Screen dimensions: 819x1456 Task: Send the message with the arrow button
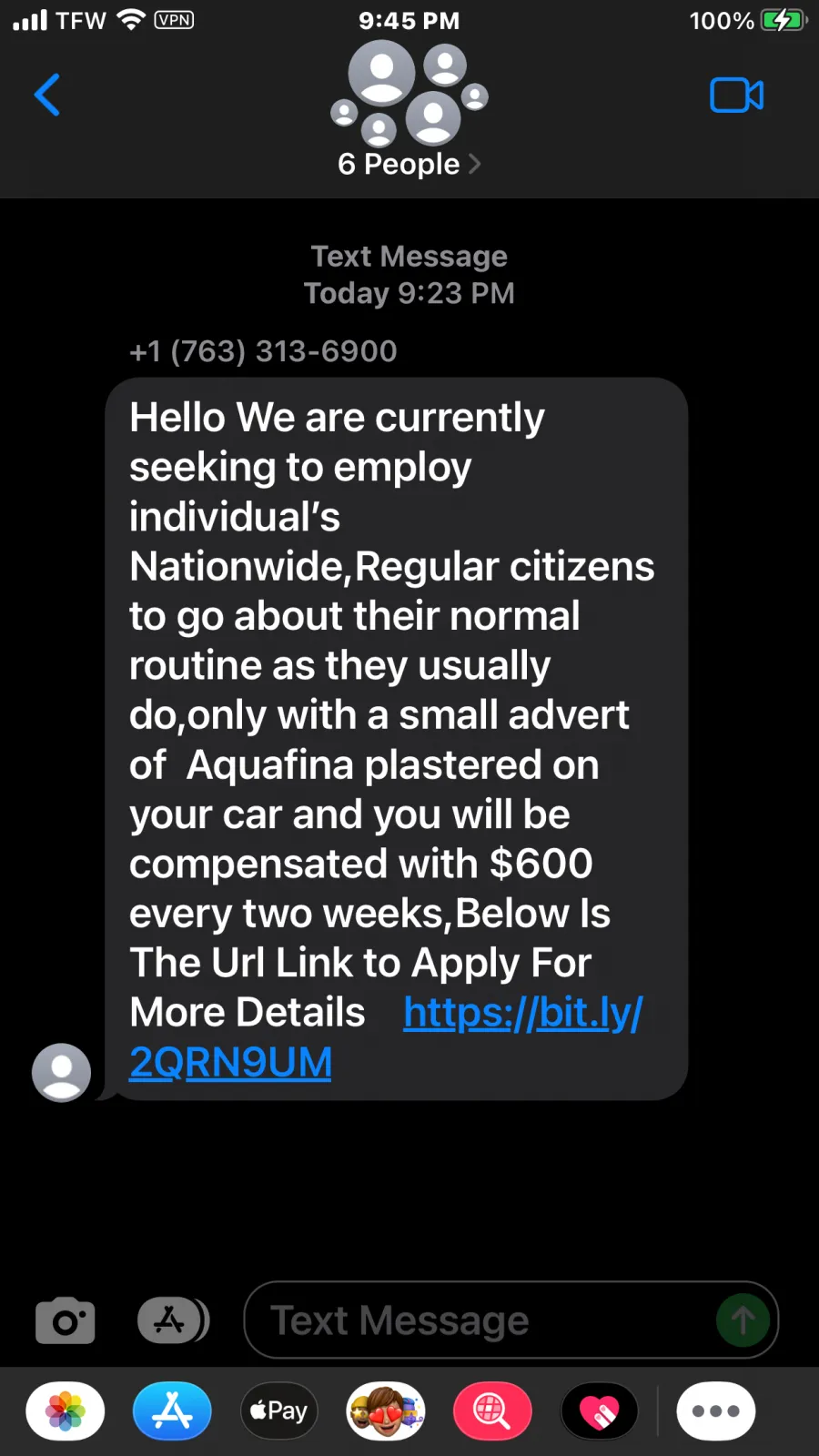(x=743, y=1320)
